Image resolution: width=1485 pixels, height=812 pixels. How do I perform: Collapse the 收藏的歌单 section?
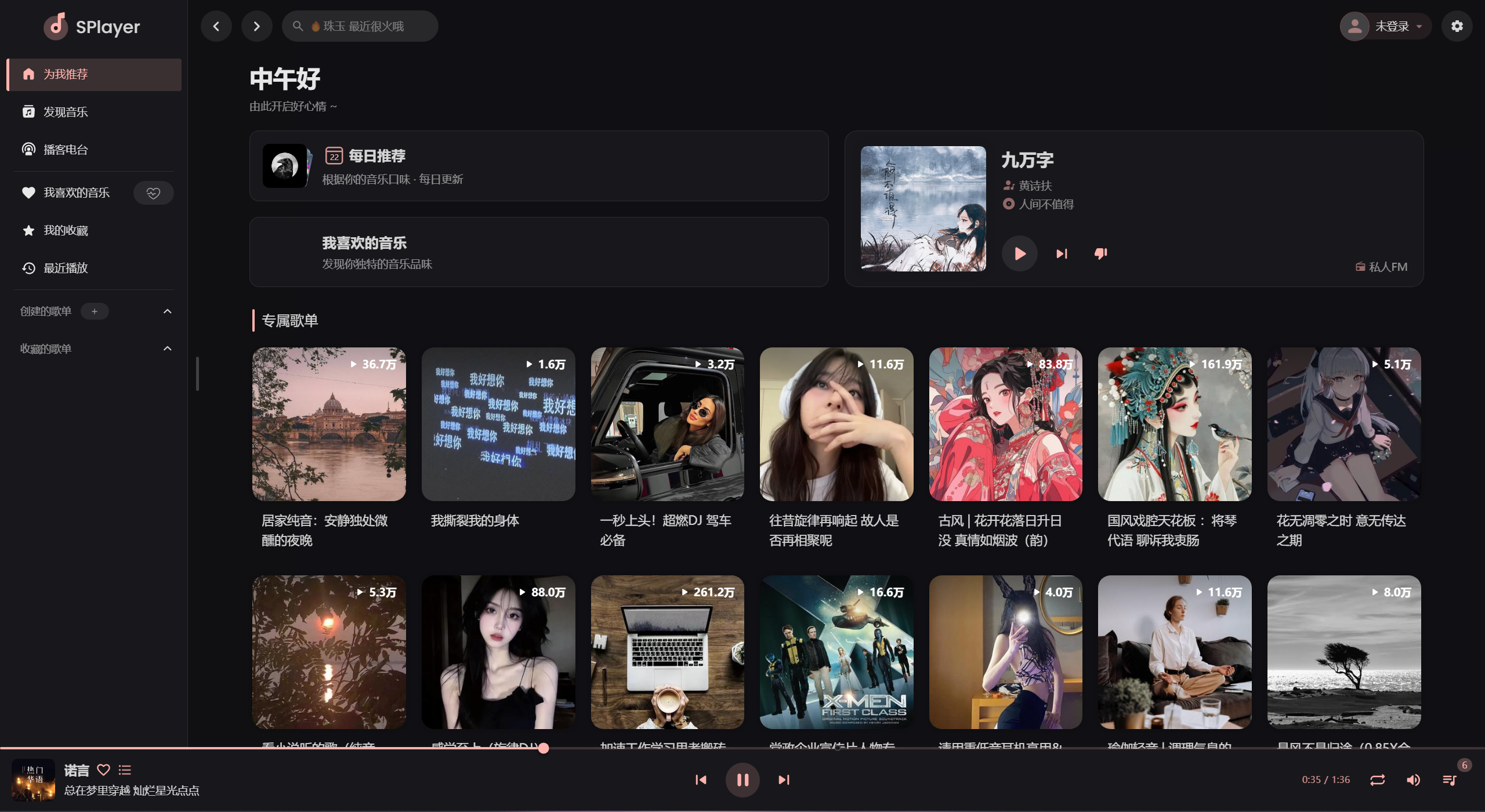167,349
